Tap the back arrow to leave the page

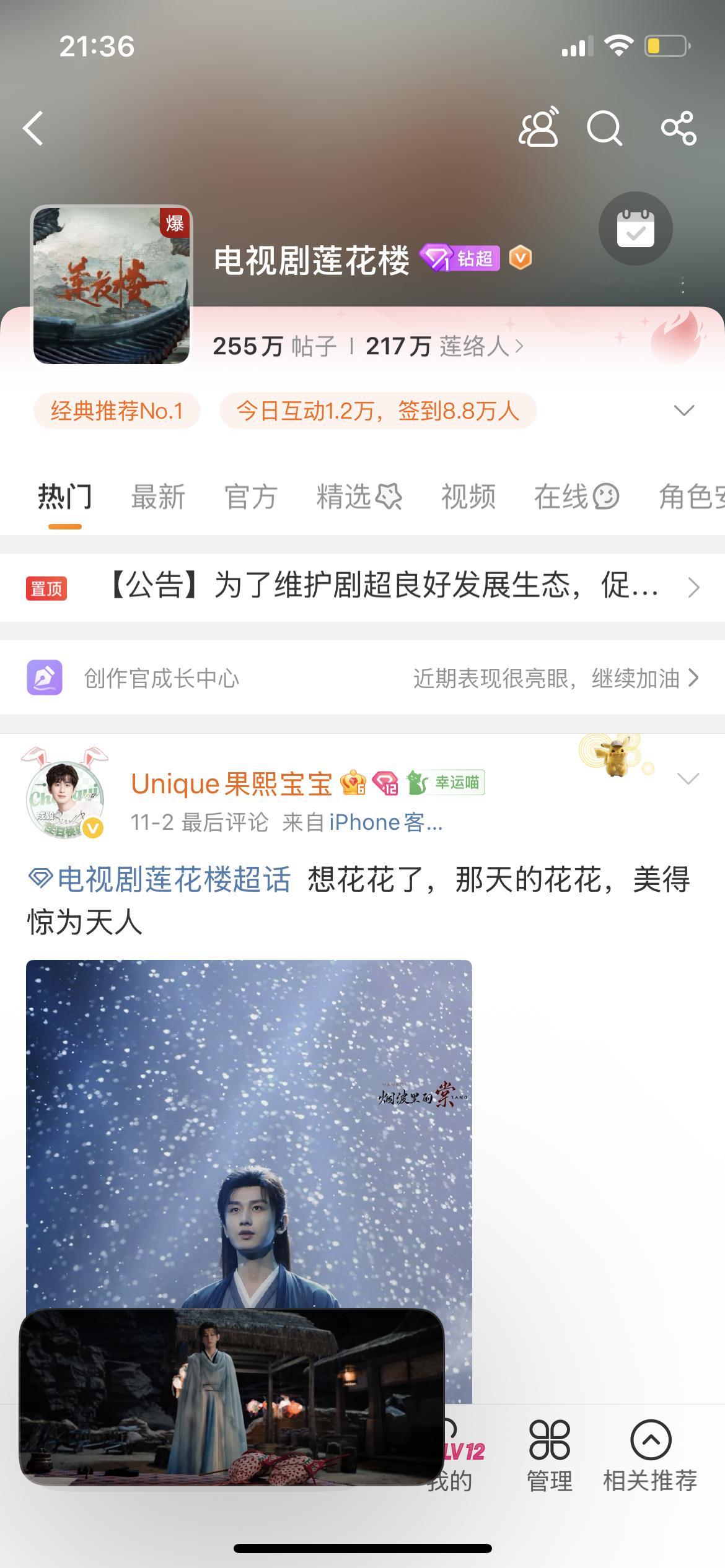(31, 127)
